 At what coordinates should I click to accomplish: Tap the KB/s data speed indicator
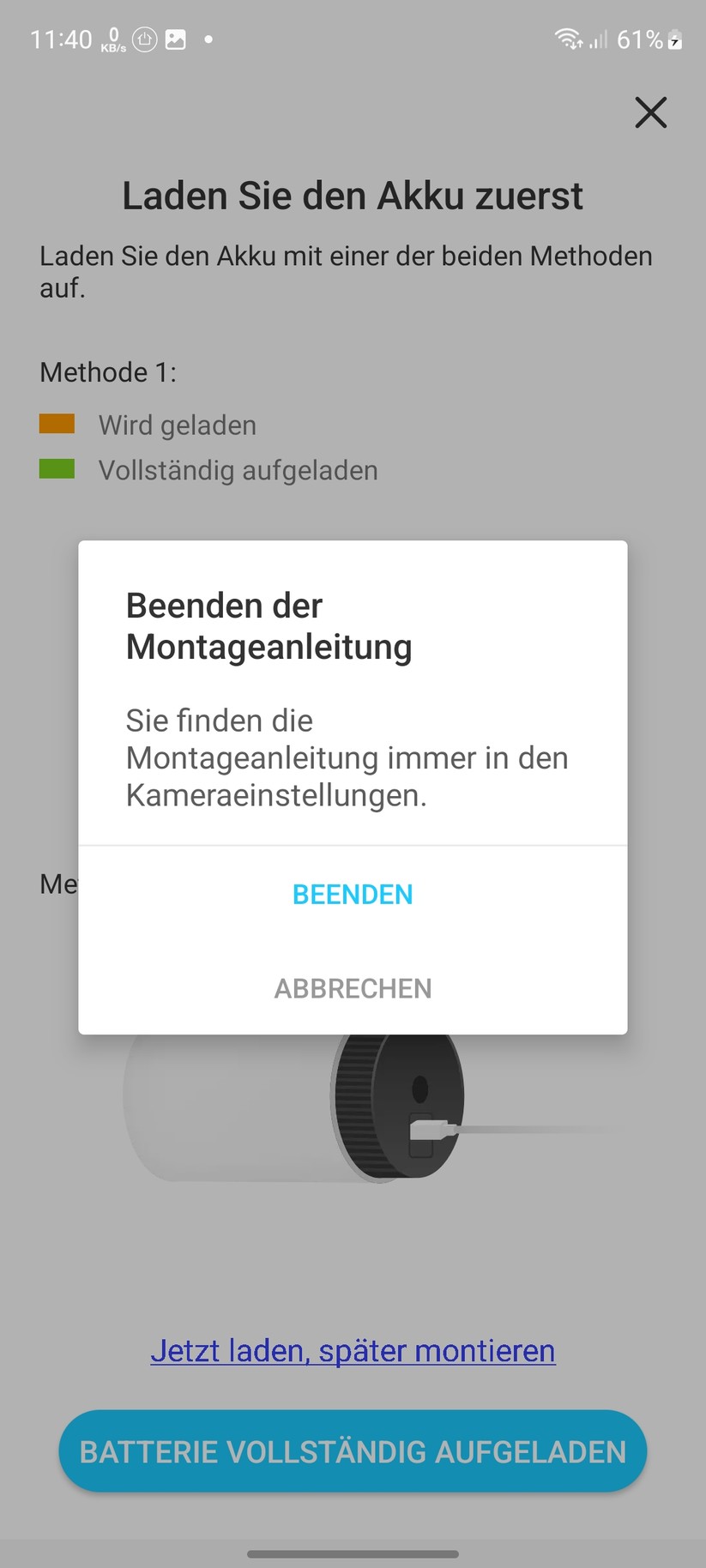[x=114, y=39]
